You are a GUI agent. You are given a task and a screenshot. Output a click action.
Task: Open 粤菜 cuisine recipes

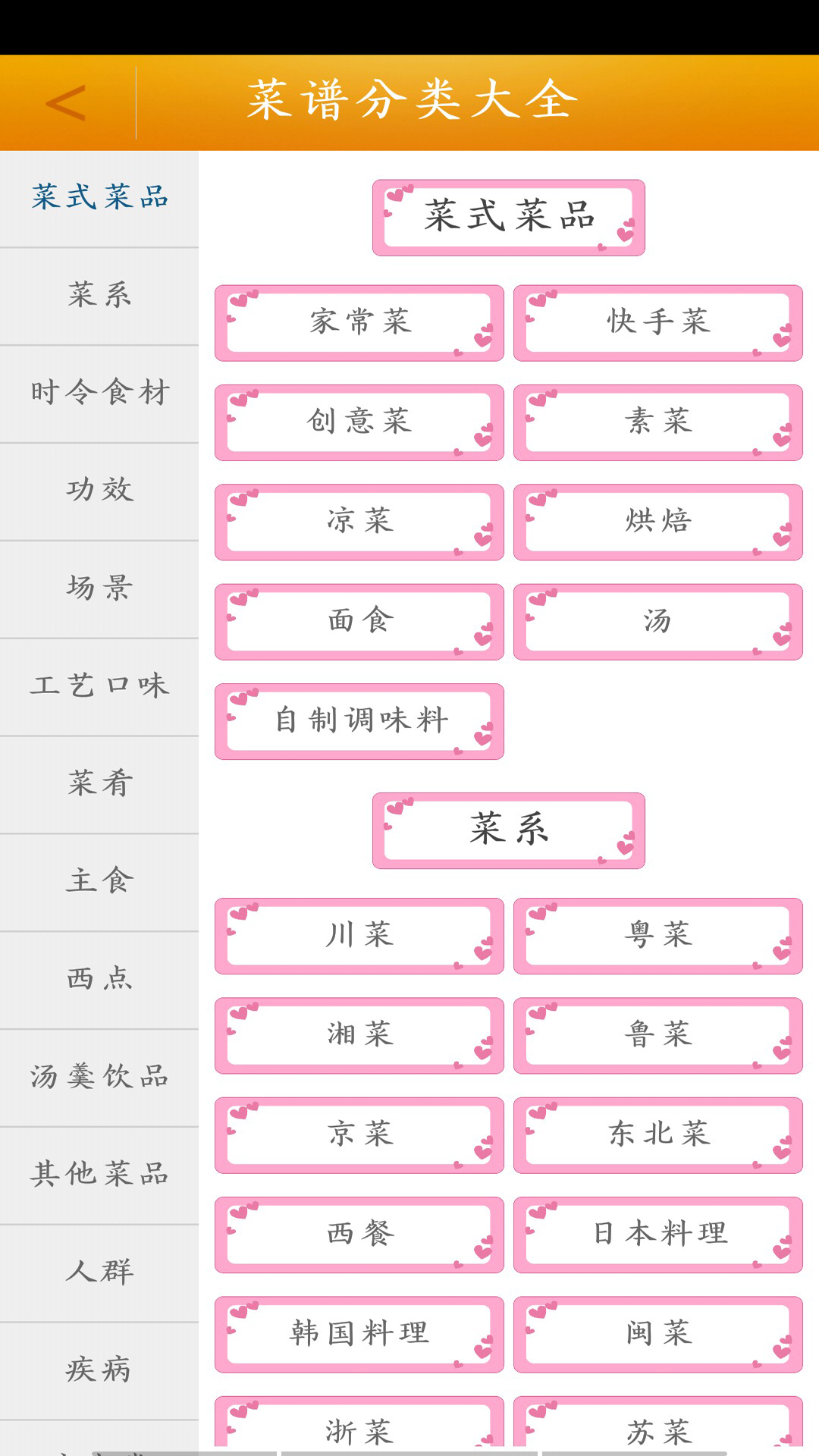(657, 936)
